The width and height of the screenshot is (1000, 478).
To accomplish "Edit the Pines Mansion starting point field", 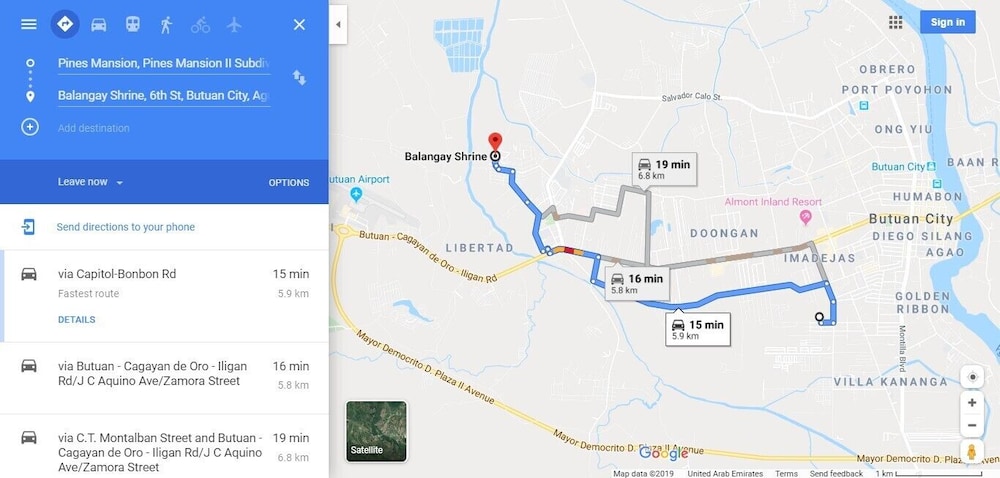I will [163, 63].
